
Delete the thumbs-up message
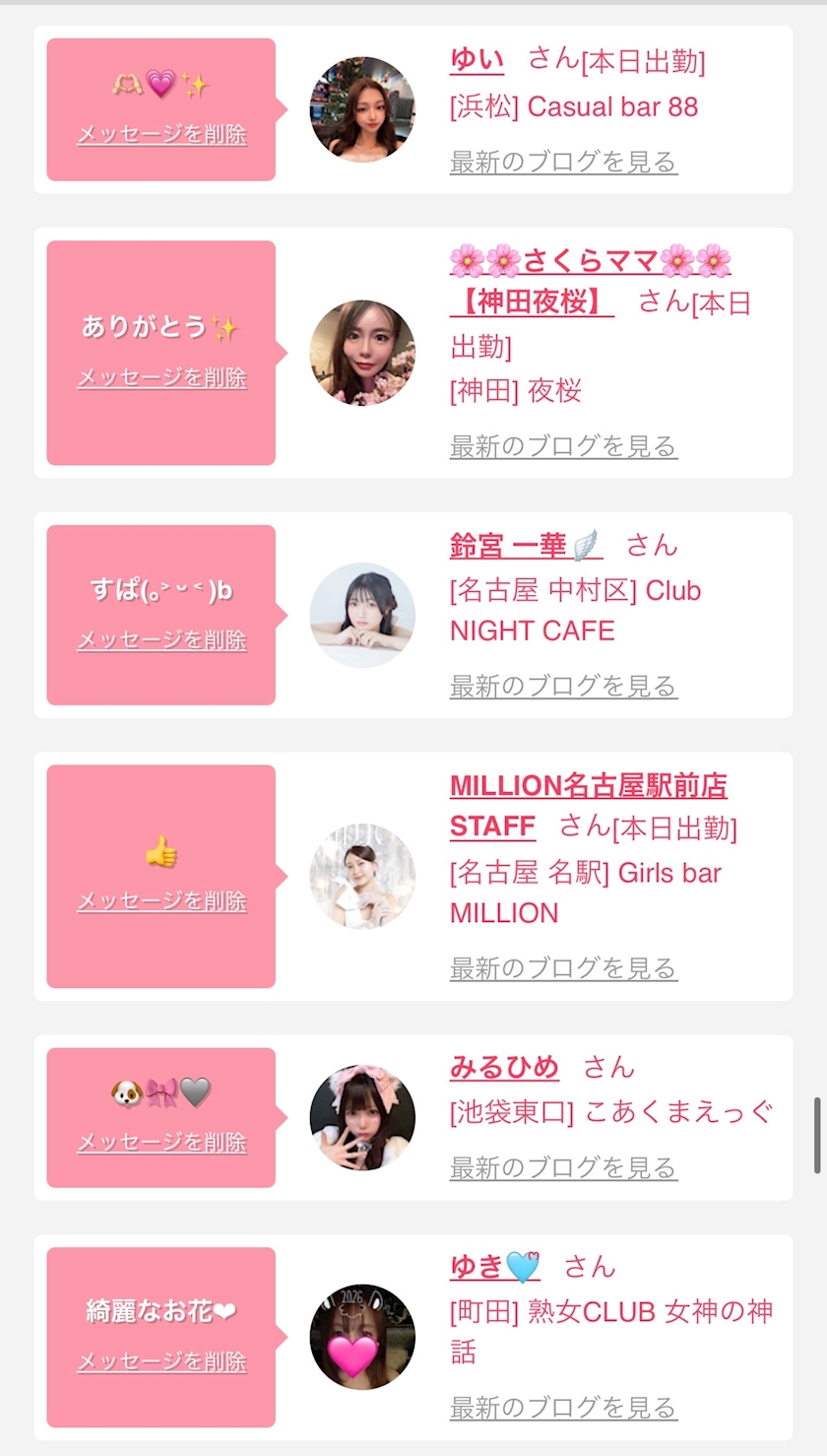pos(161,900)
